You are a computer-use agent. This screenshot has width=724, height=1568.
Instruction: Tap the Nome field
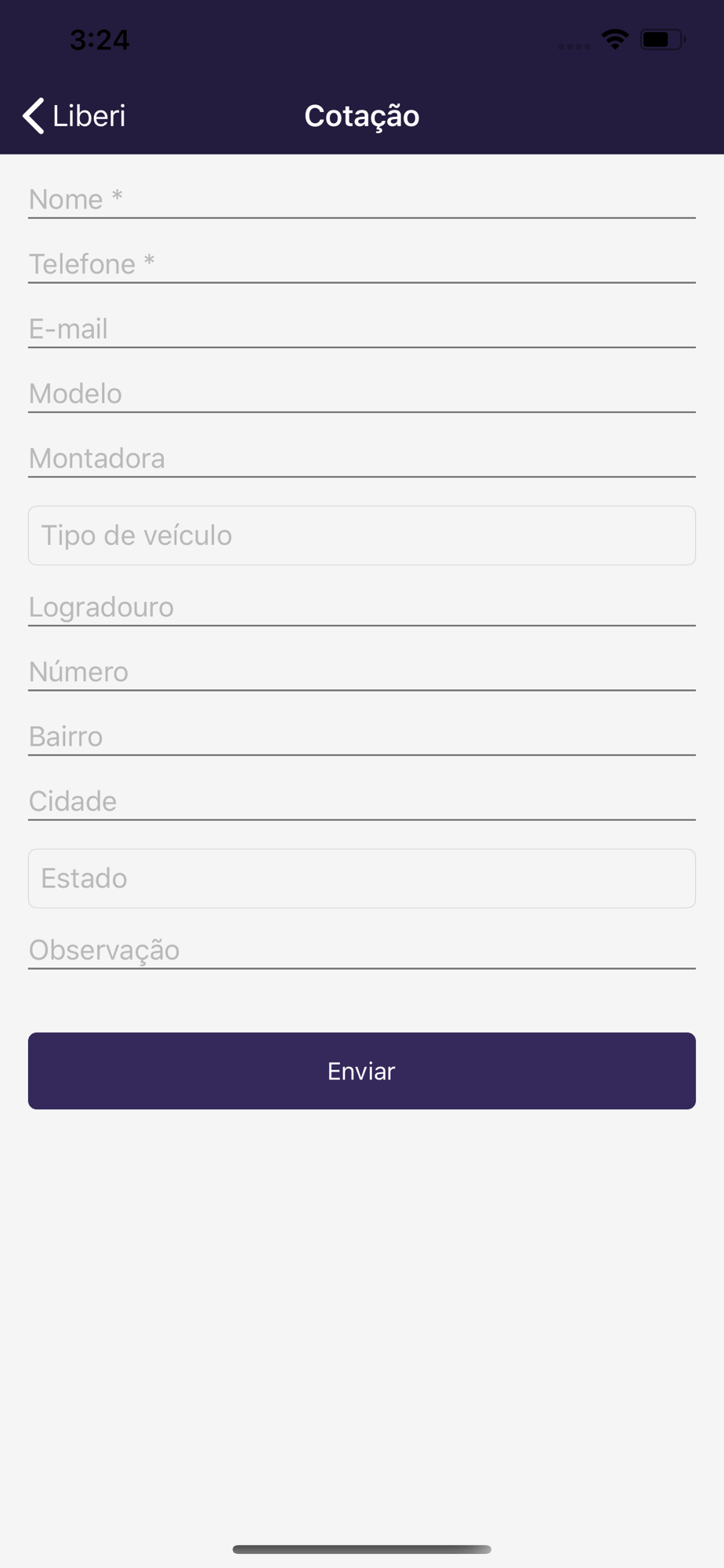point(362,199)
